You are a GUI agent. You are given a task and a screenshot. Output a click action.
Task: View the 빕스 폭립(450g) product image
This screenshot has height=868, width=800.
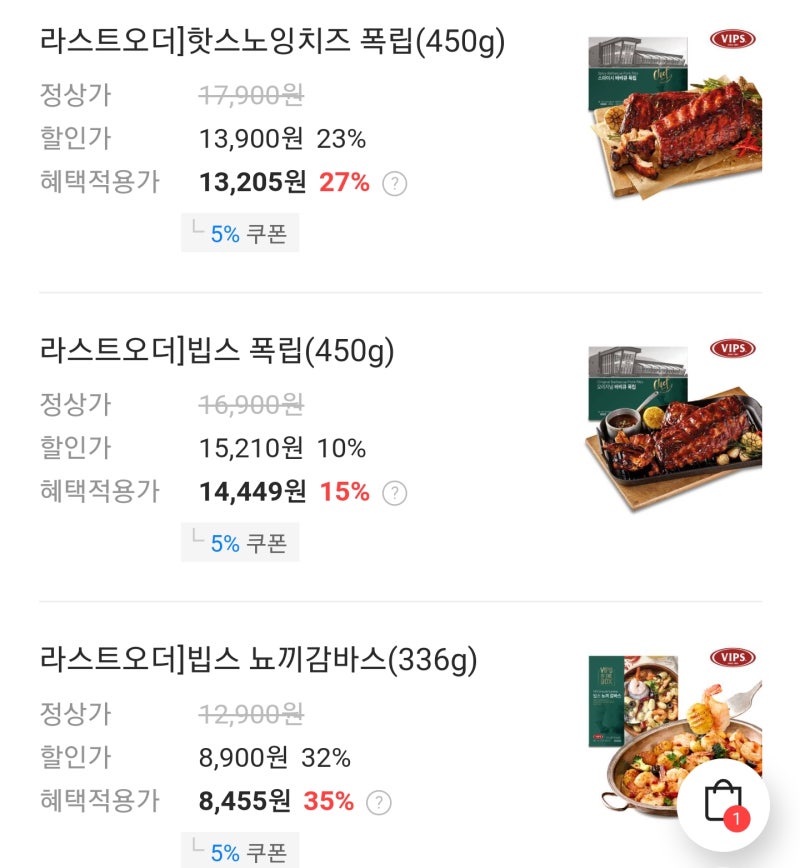click(x=672, y=425)
